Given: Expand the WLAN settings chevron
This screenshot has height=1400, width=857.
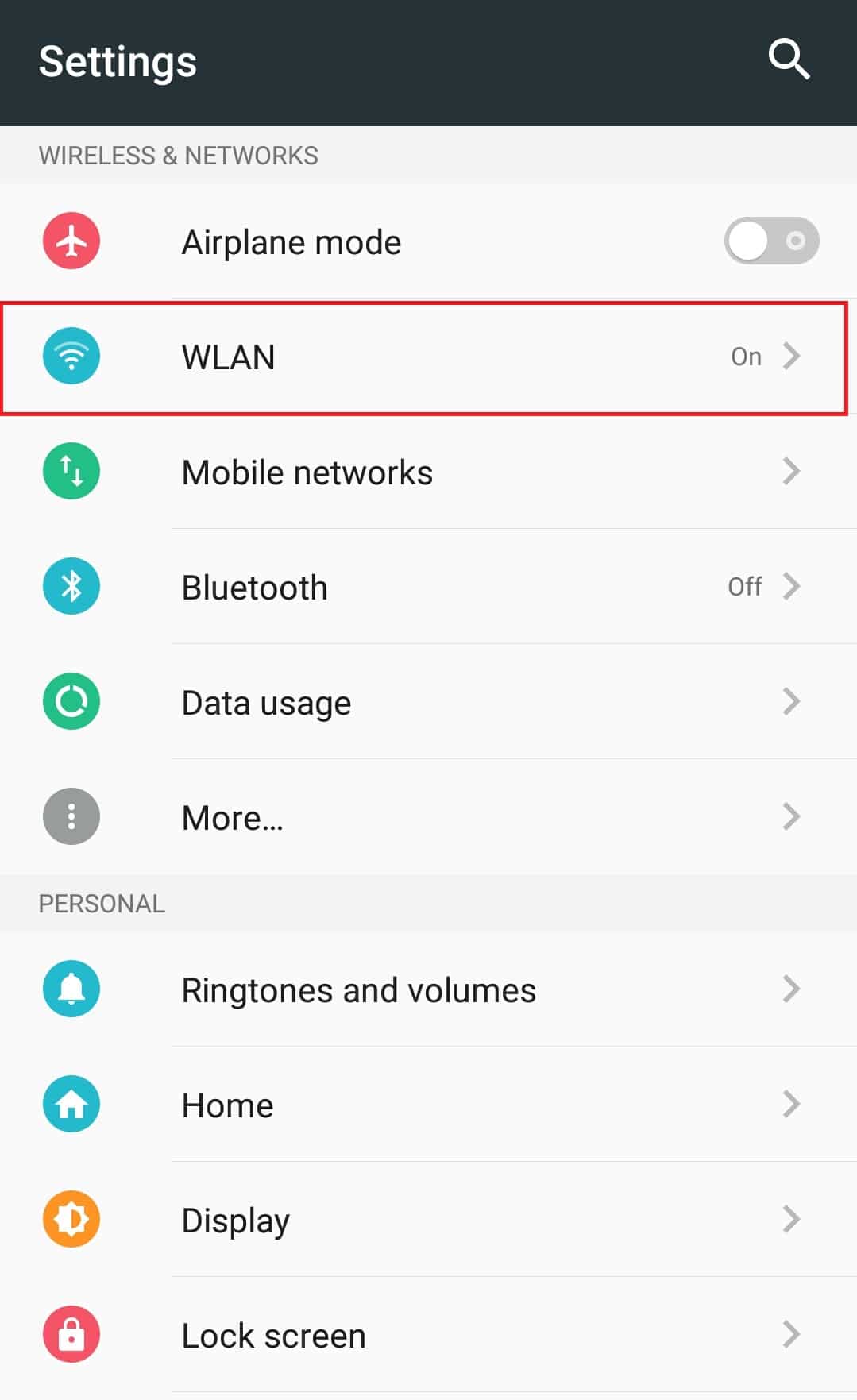Looking at the screenshot, I should (792, 357).
